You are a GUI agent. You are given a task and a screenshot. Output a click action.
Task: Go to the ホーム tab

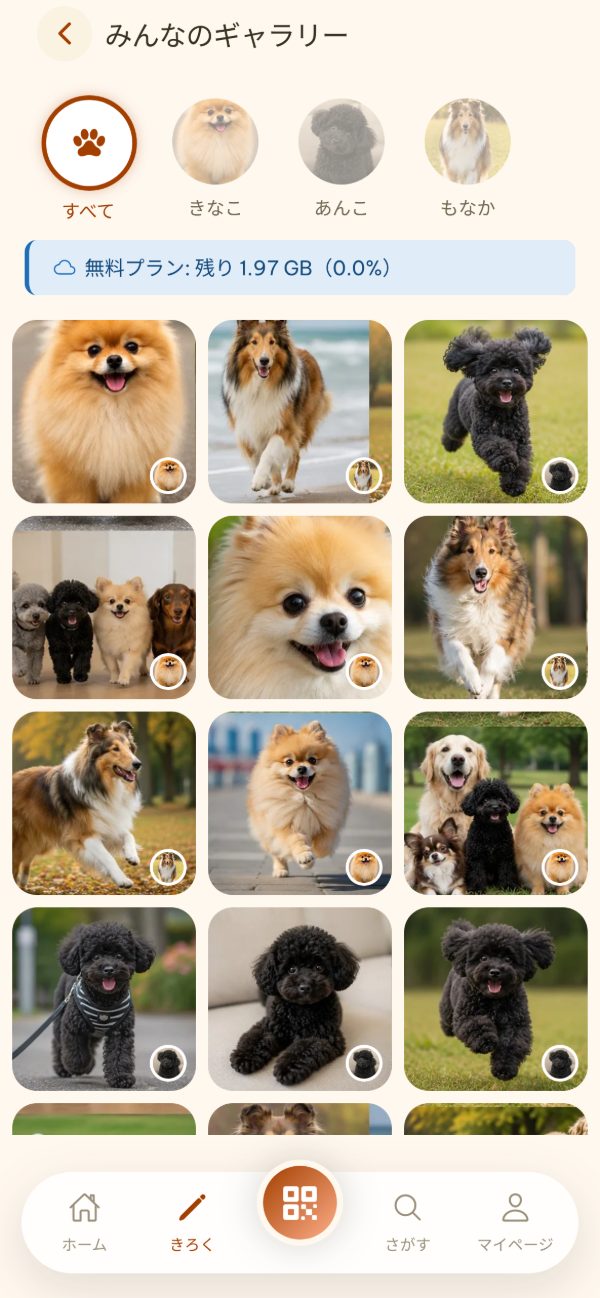[85, 1222]
